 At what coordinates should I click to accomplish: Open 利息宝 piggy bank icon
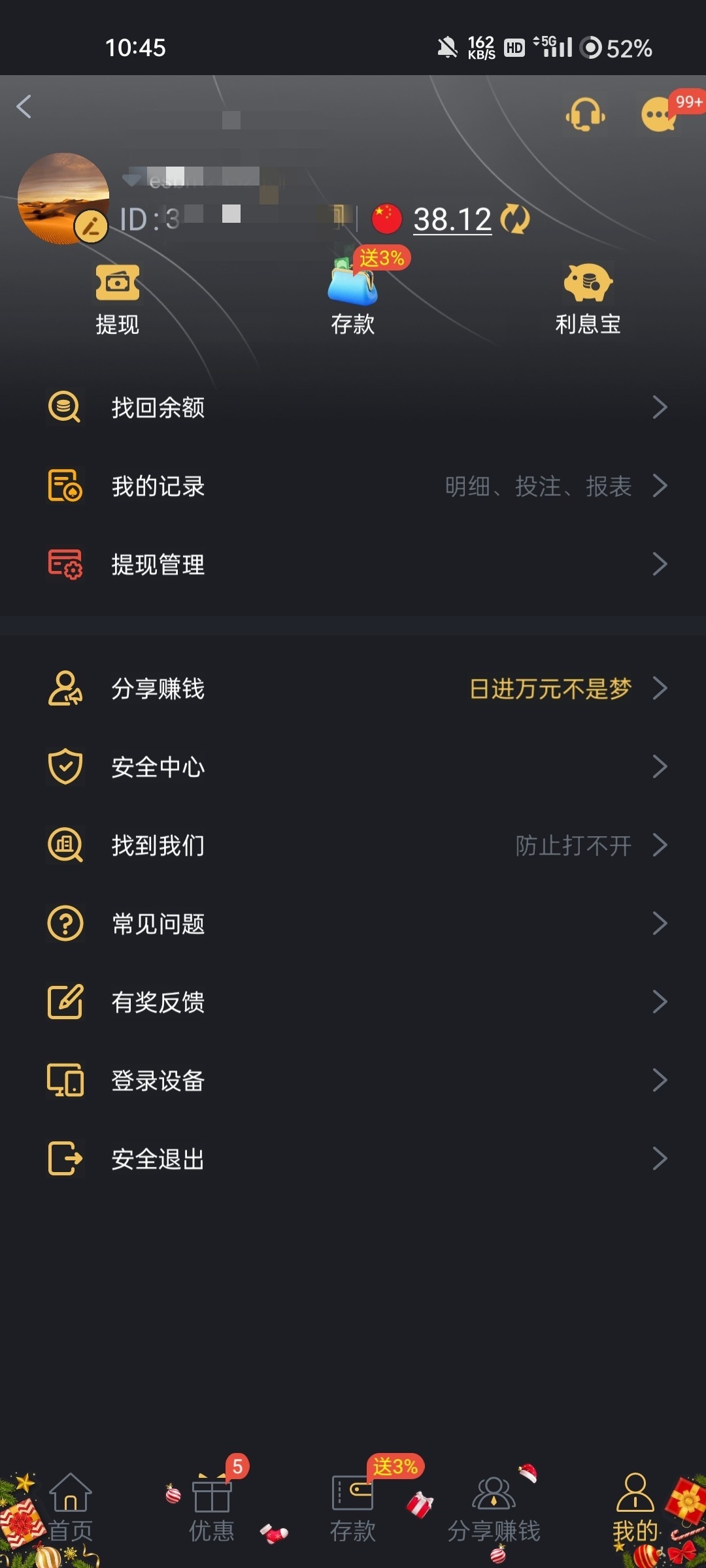[x=588, y=282]
